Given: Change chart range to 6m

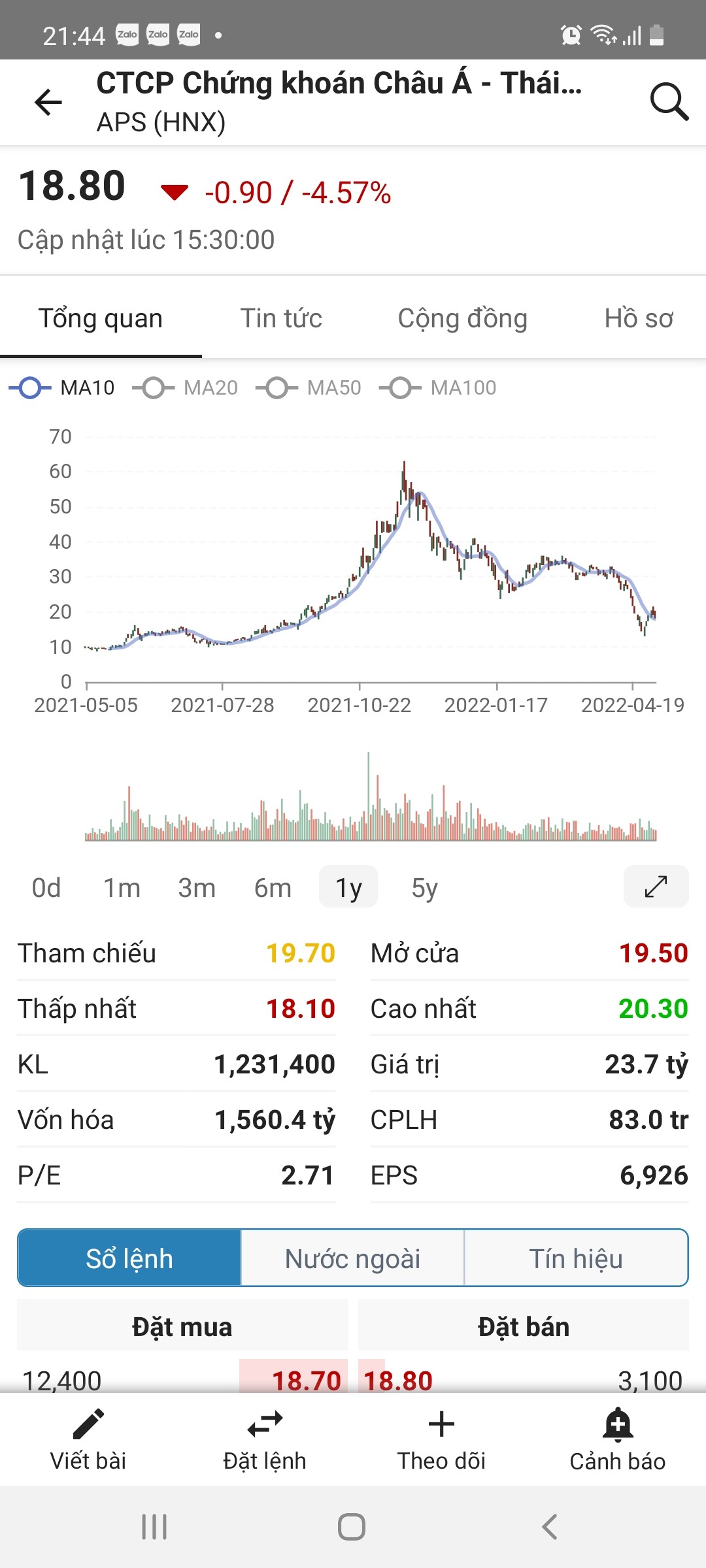Looking at the screenshot, I should (273, 888).
